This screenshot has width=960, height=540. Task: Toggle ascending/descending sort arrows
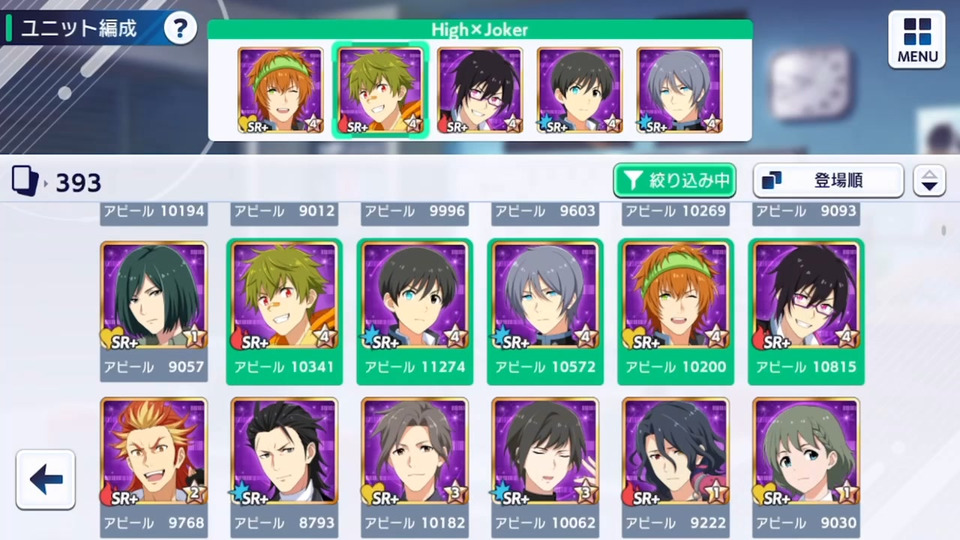pyautogui.click(x=930, y=181)
